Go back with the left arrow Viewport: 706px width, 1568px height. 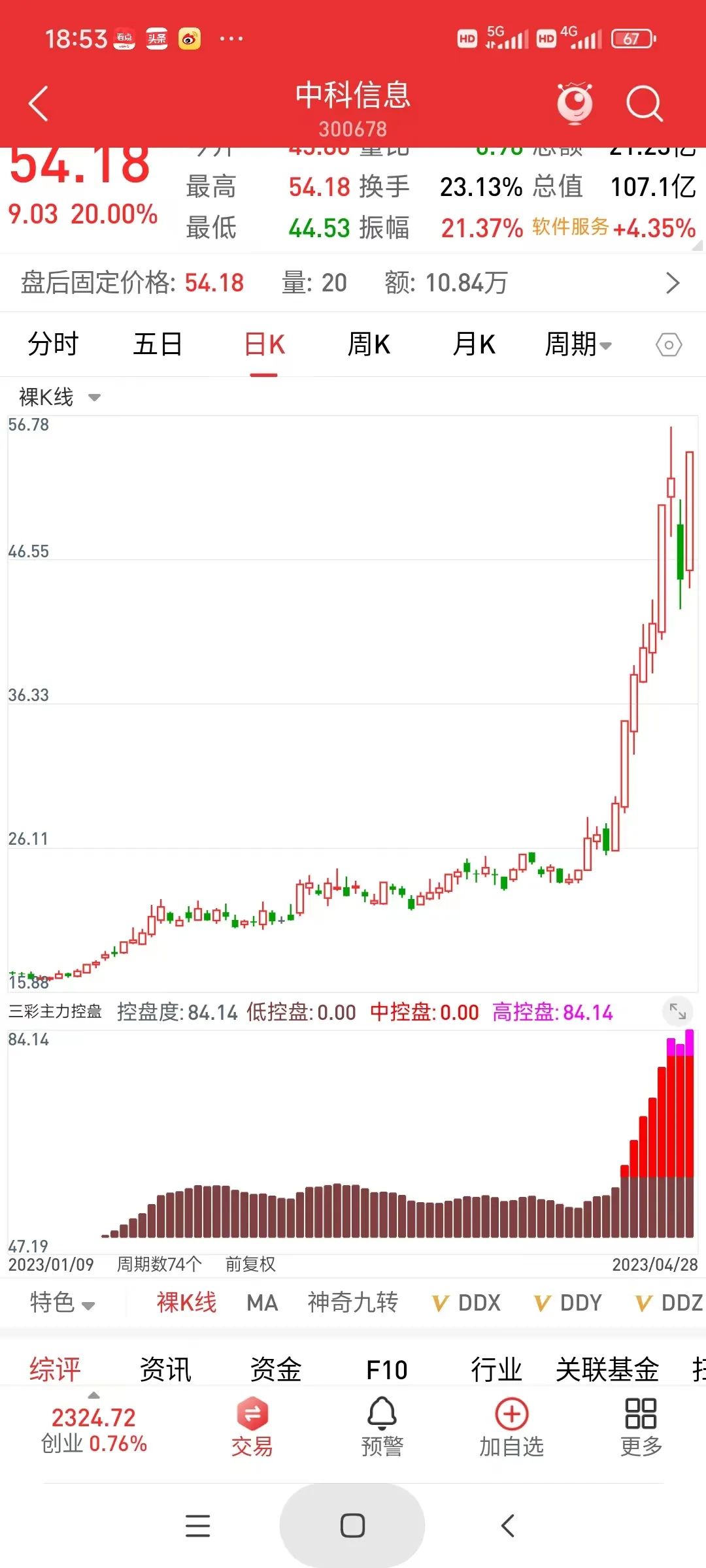point(37,103)
